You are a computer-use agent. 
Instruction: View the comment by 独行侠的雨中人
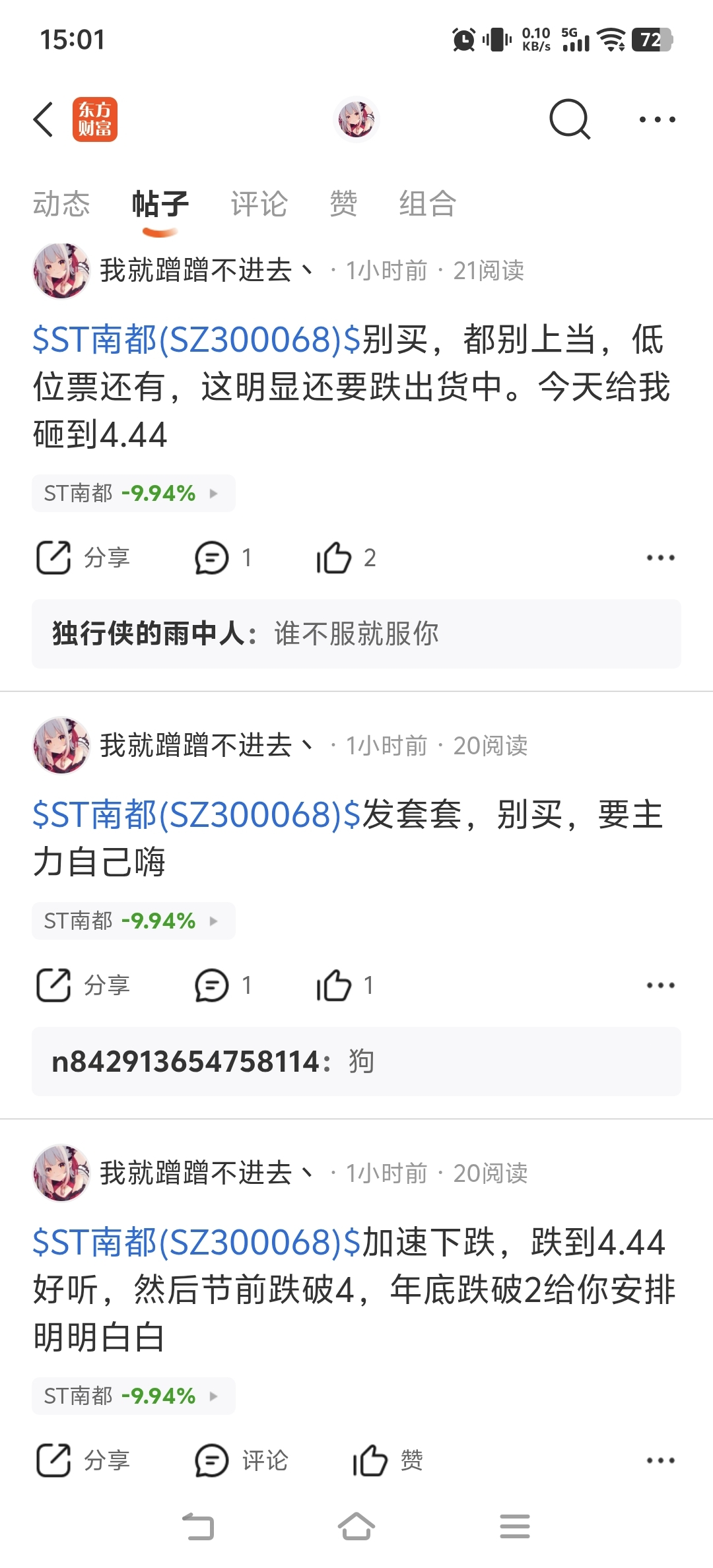coord(356,634)
